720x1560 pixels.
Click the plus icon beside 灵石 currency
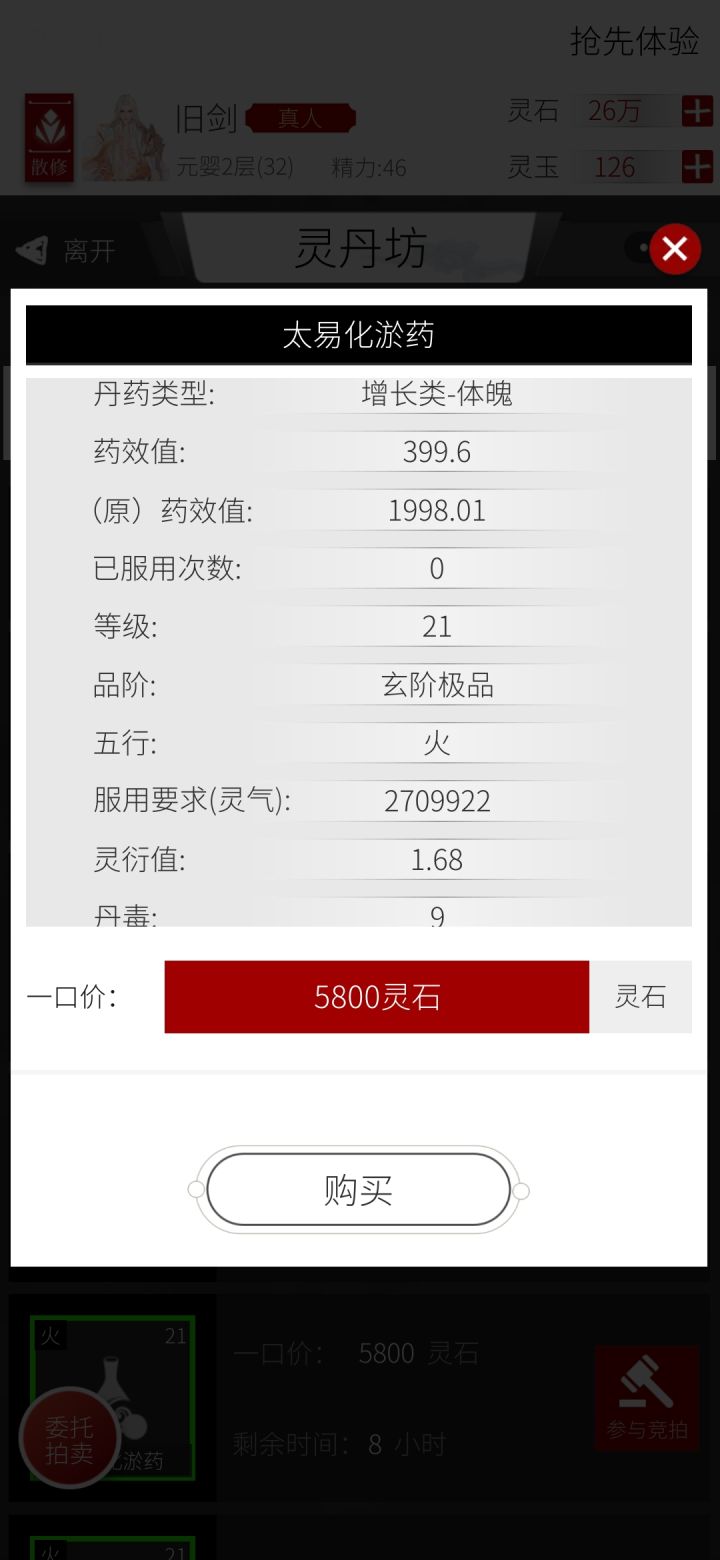(x=695, y=111)
